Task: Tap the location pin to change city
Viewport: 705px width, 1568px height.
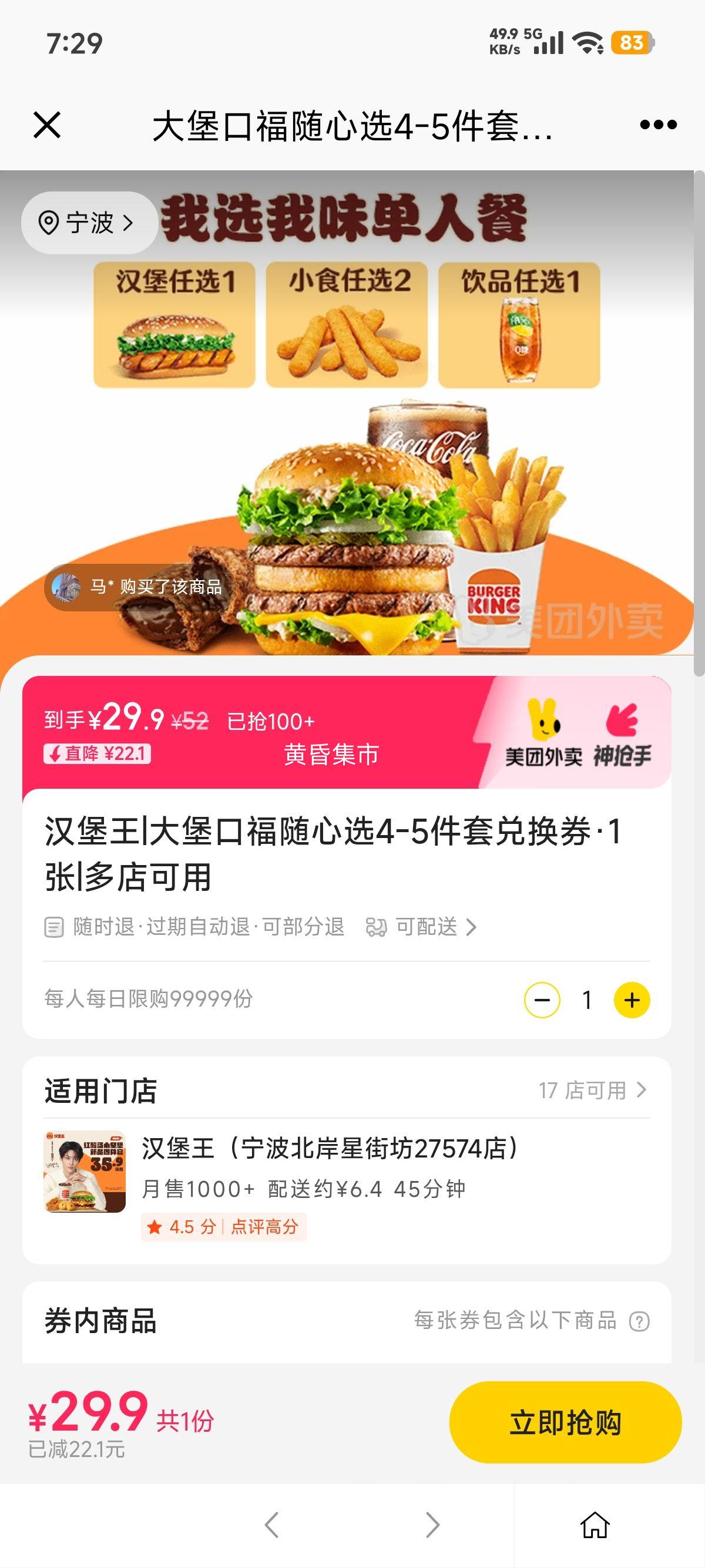Action: (50, 224)
